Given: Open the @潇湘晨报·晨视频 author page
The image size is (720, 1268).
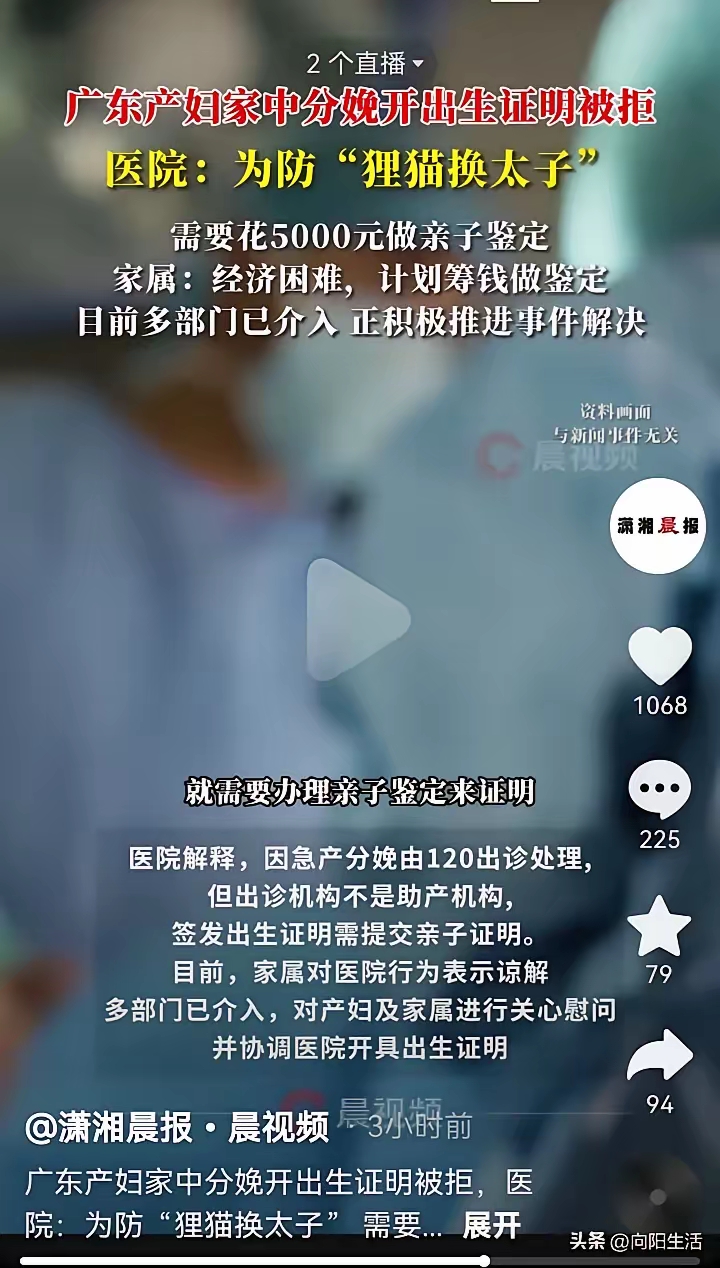Looking at the screenshot, I should [x=177, y=1128].
